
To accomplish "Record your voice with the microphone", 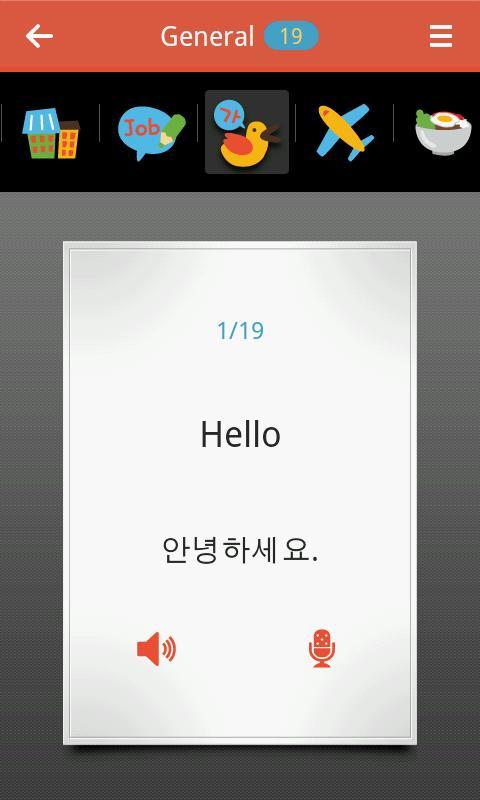I will click(x=322, y=648).
